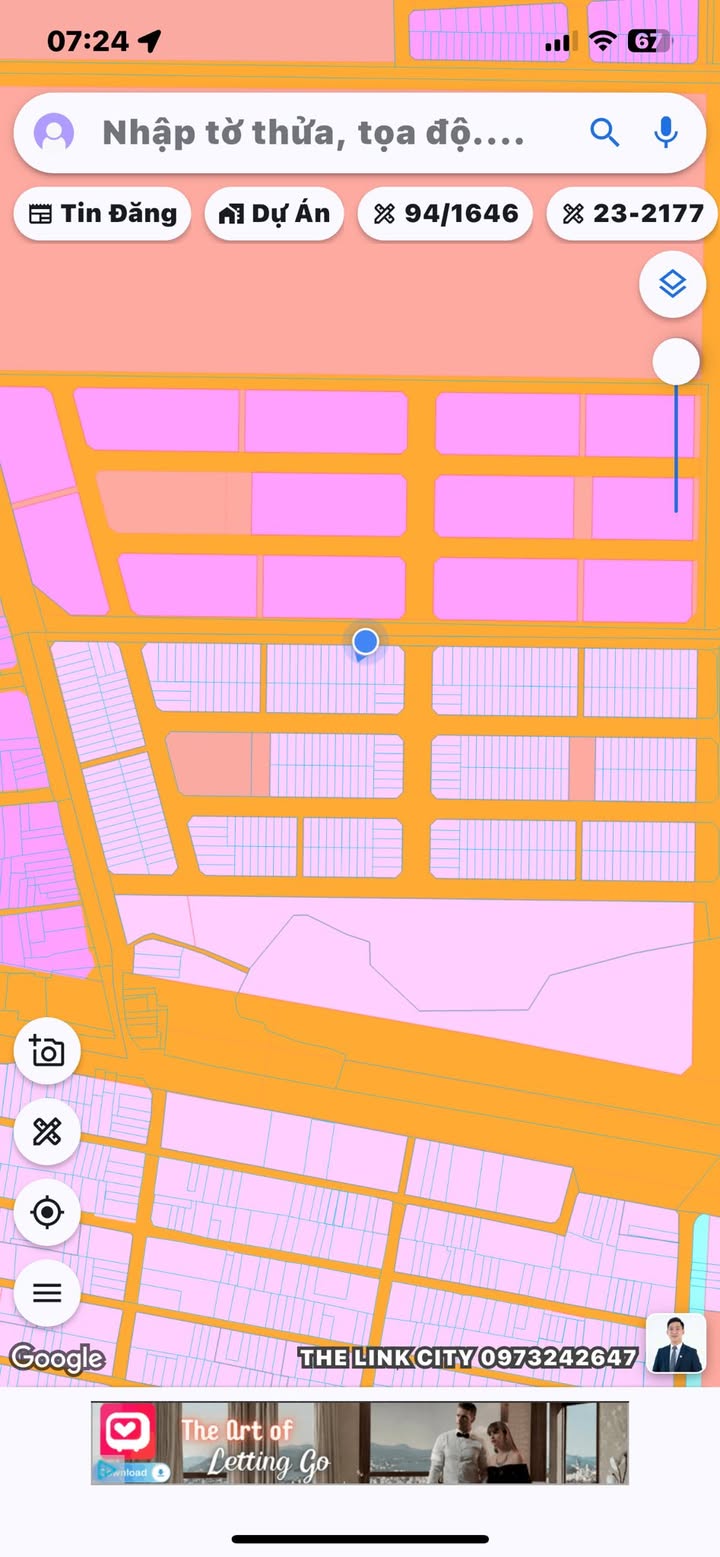Viewport: 720px width, 1557px height.
Task: Open the map layers button
Action: point(673,284)
